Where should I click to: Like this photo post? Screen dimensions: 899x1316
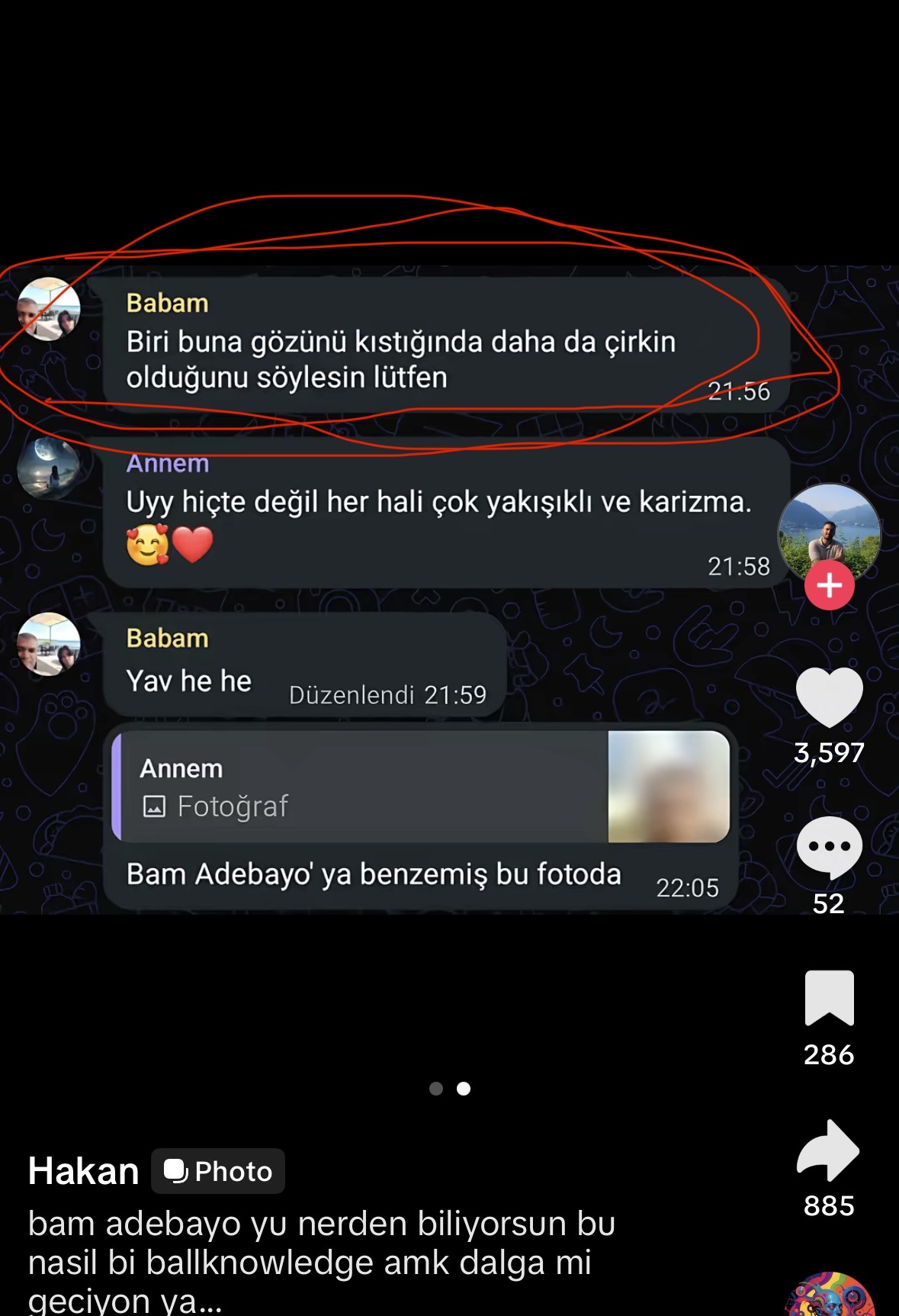coord(829,697)
